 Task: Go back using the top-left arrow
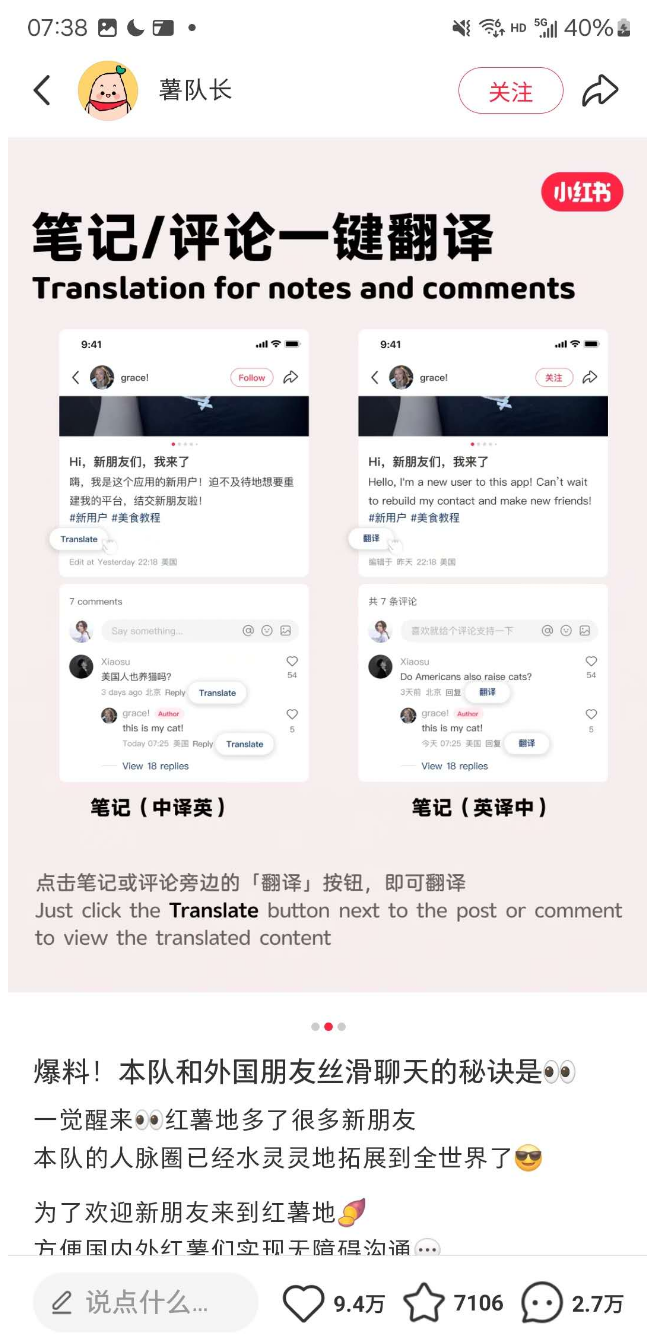[x=41, y=91]
